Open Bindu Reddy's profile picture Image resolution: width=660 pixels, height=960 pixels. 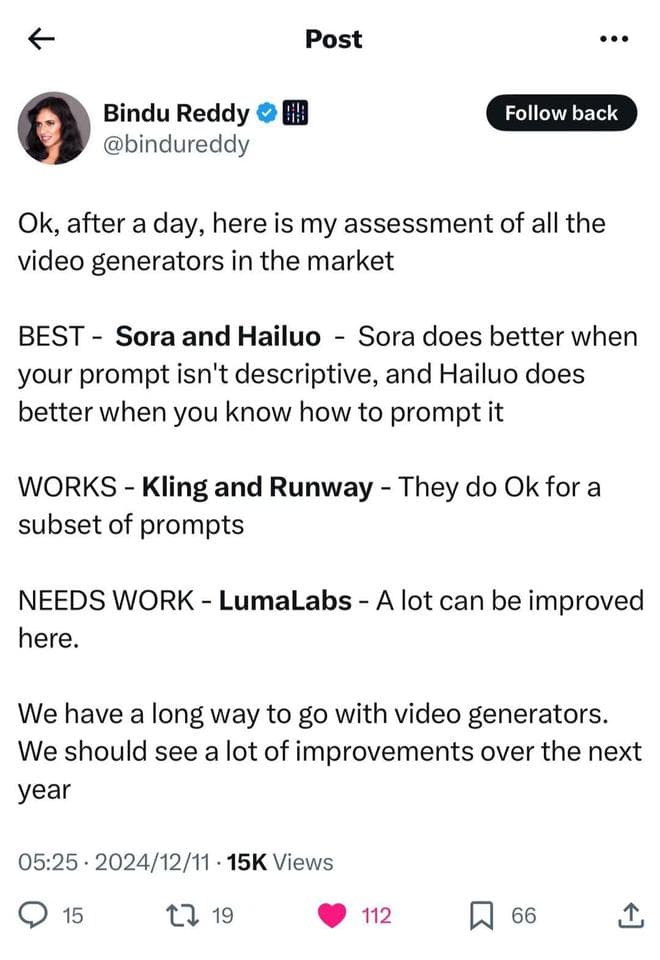click(54, 128)
